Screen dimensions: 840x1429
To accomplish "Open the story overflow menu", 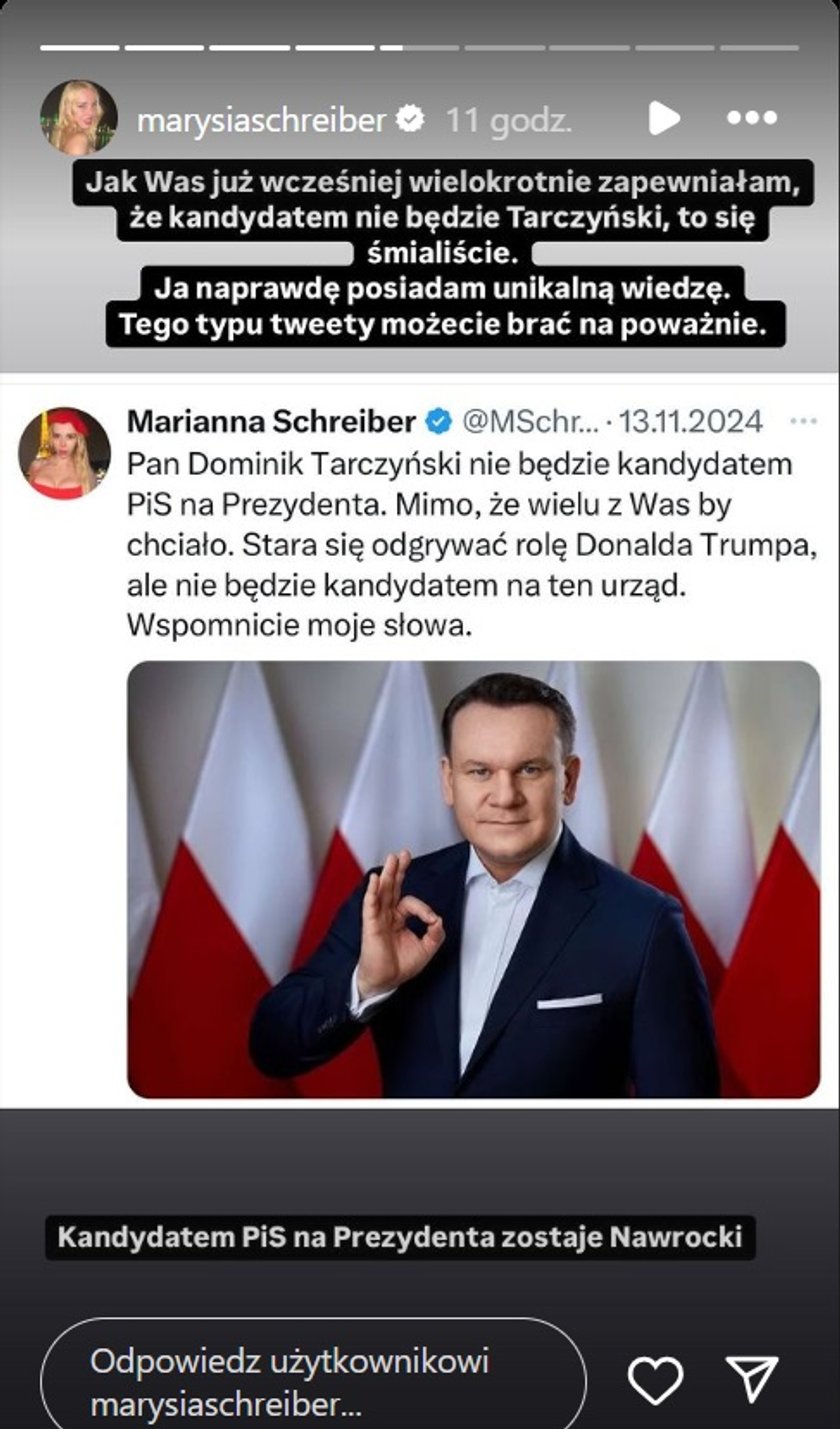I will pyautogui.click(x=752, y=118).
